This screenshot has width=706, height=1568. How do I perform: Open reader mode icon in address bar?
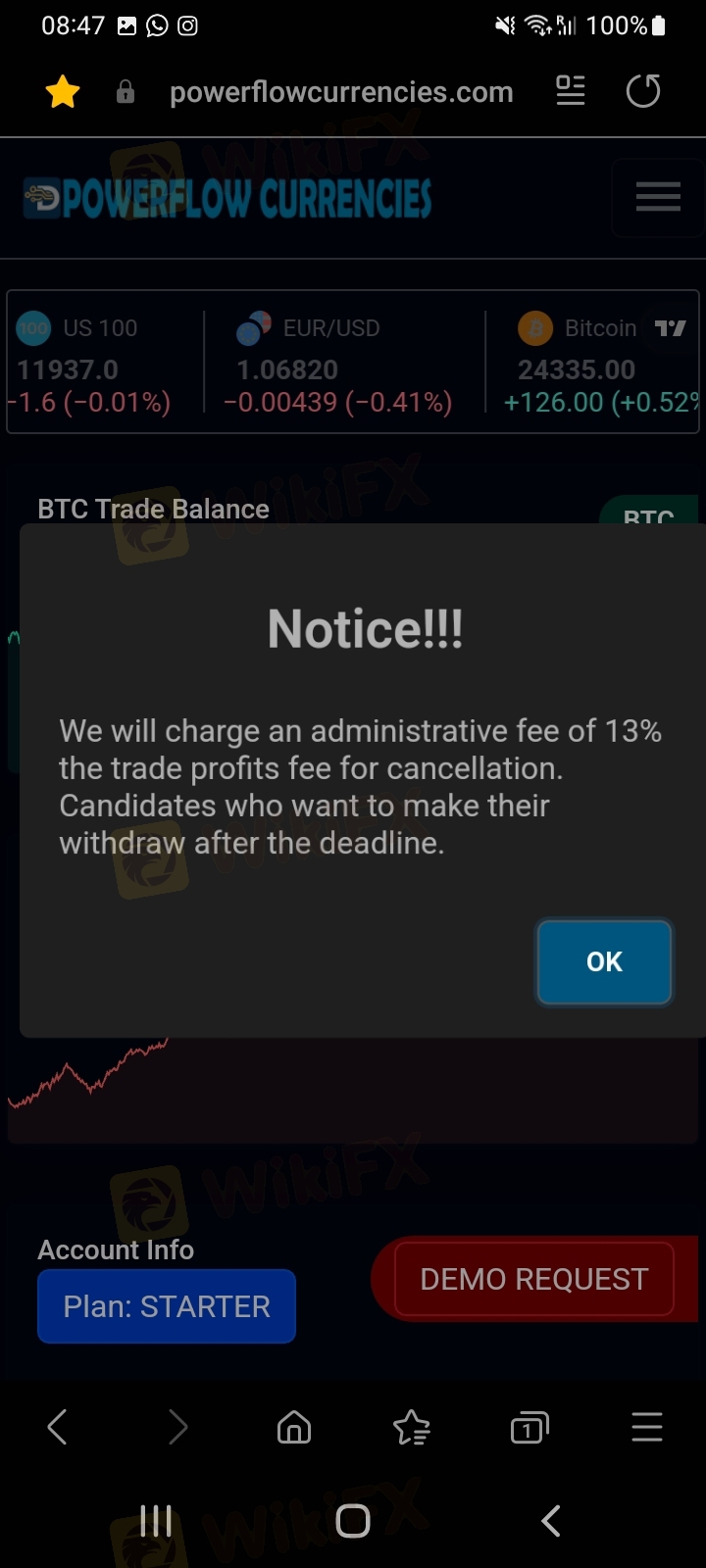(x=571, y=91)
